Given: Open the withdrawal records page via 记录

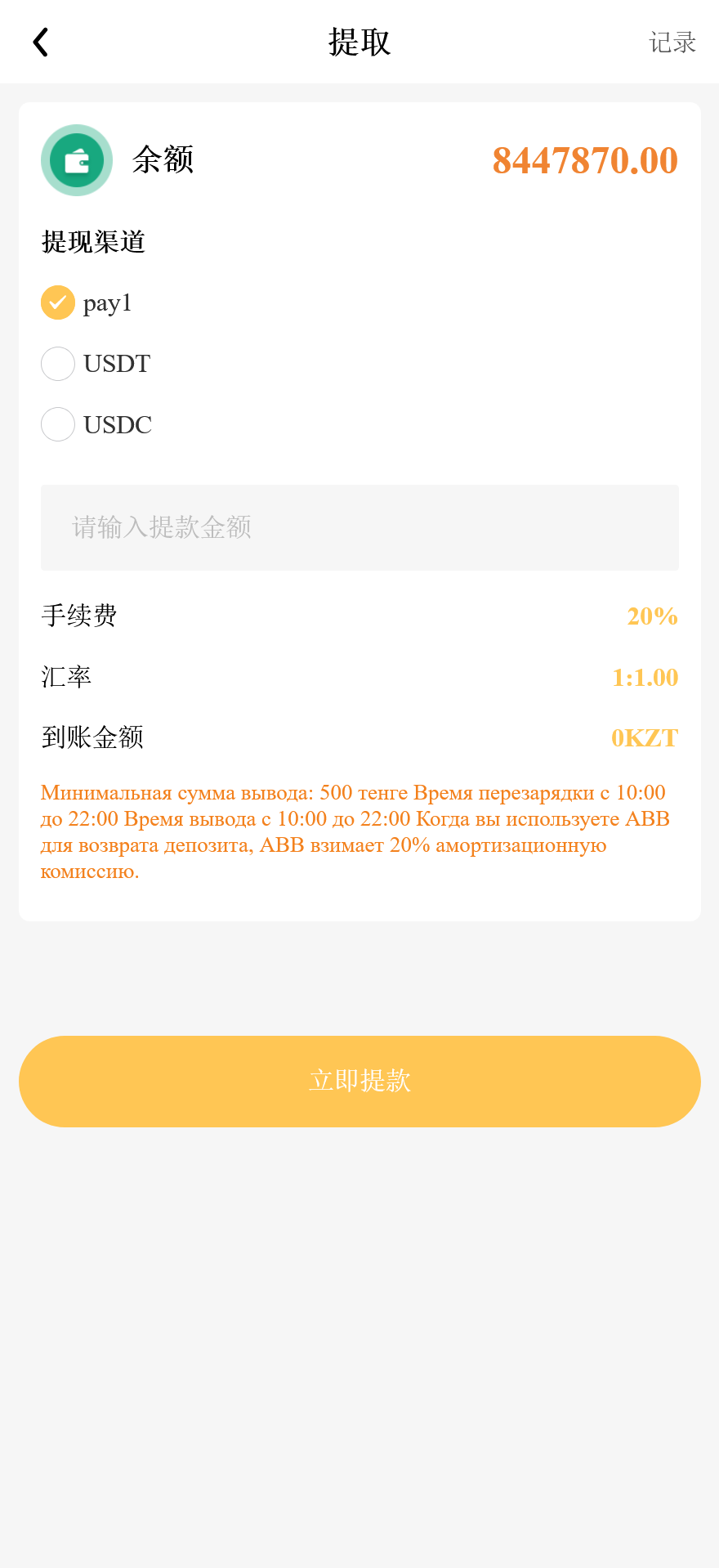Looking at the screenshot, I should pyautogui.click(x=672, y=42).
